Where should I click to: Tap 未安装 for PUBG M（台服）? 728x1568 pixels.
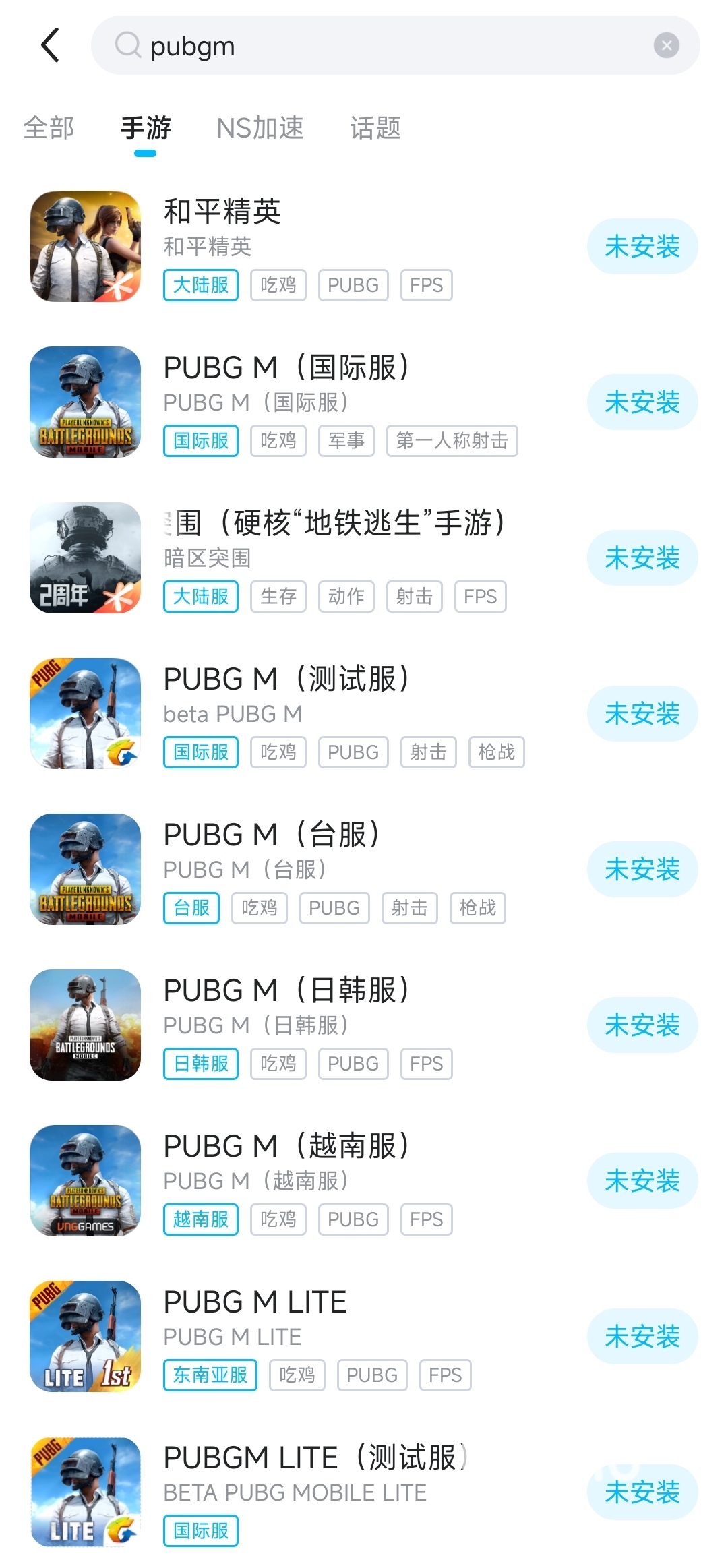click(x=642, y=870)
